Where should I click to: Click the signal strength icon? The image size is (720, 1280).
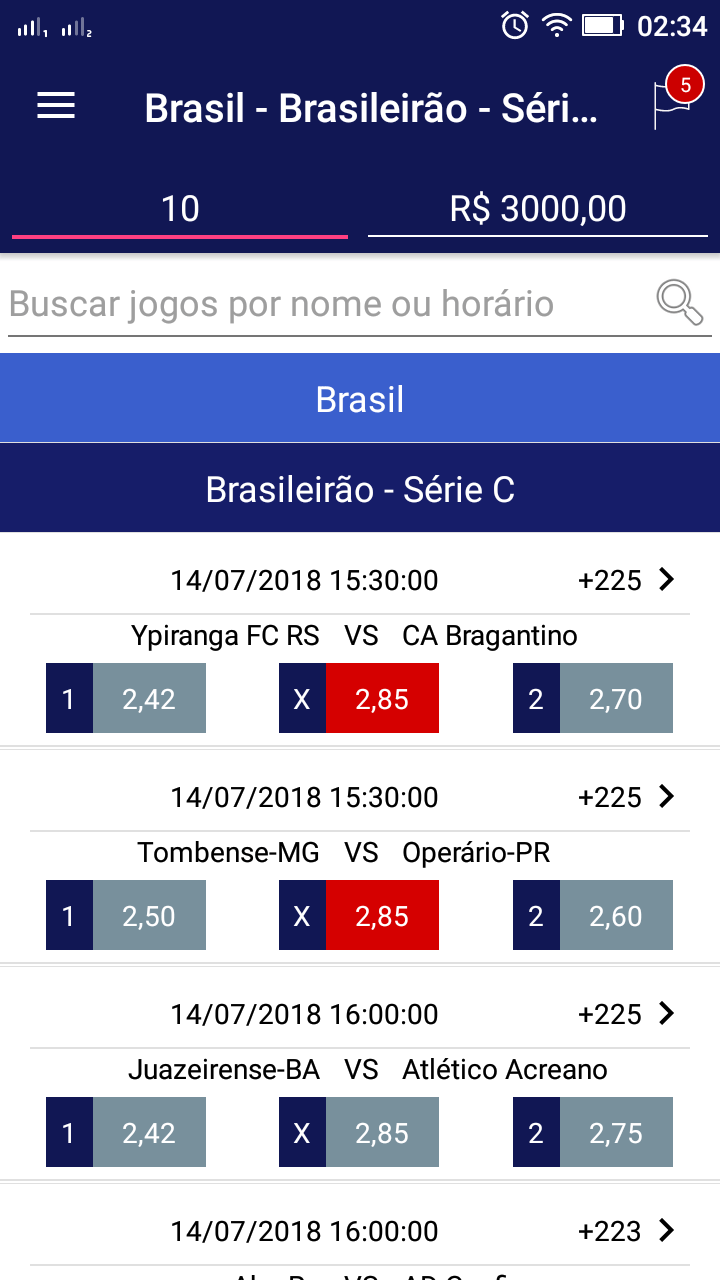(30, 28)
